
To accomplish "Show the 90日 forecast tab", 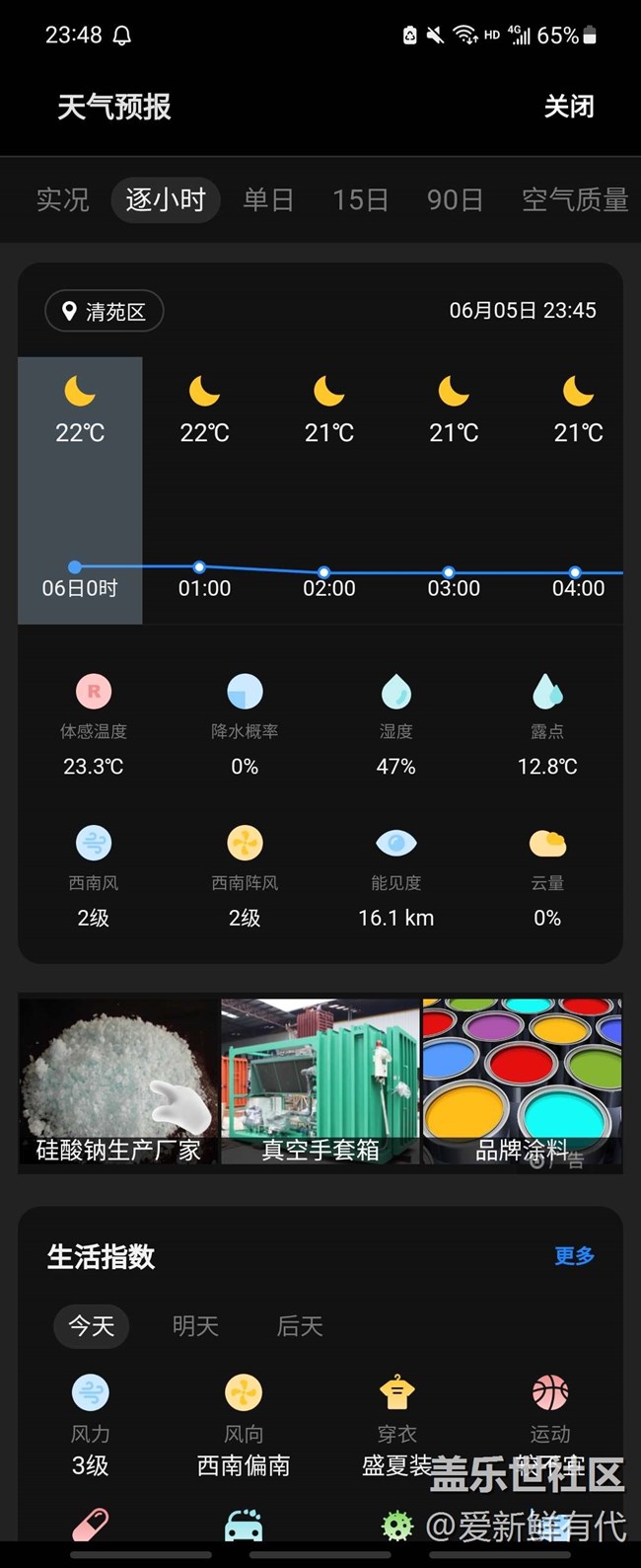I will pyautogui.click(x=455, y=200).
